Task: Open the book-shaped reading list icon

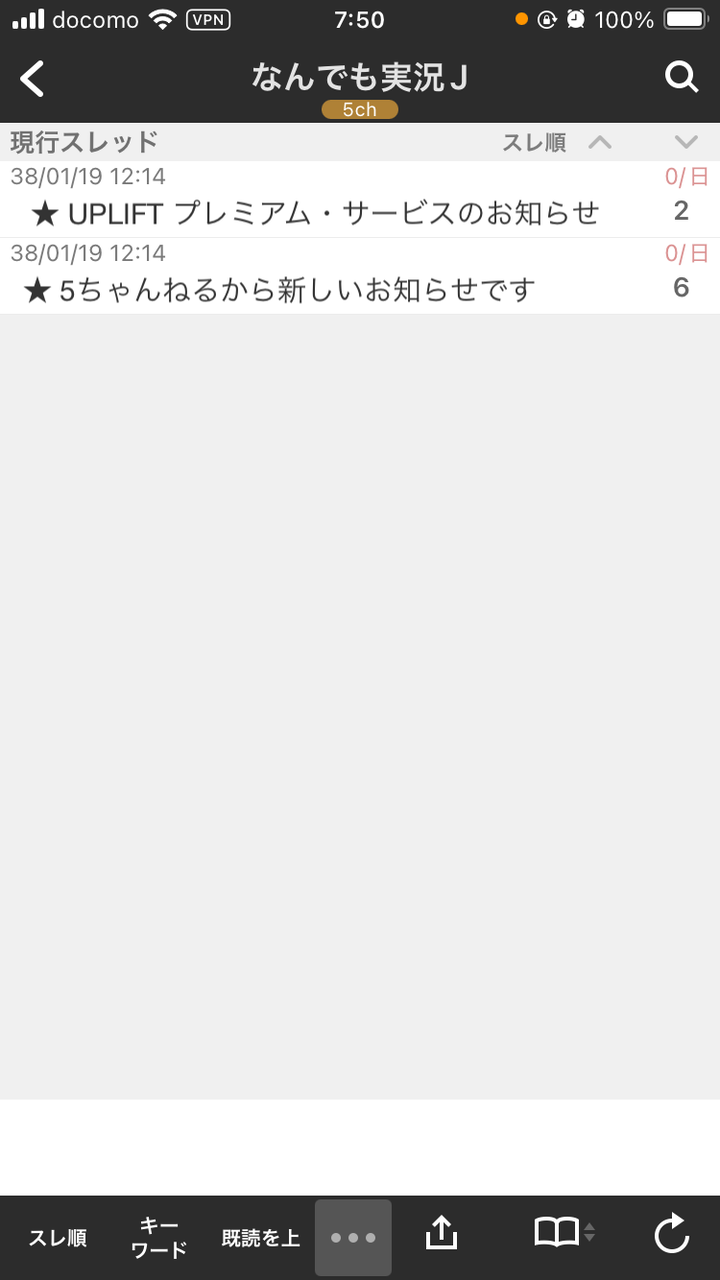Action: [x=565, y=1233]
